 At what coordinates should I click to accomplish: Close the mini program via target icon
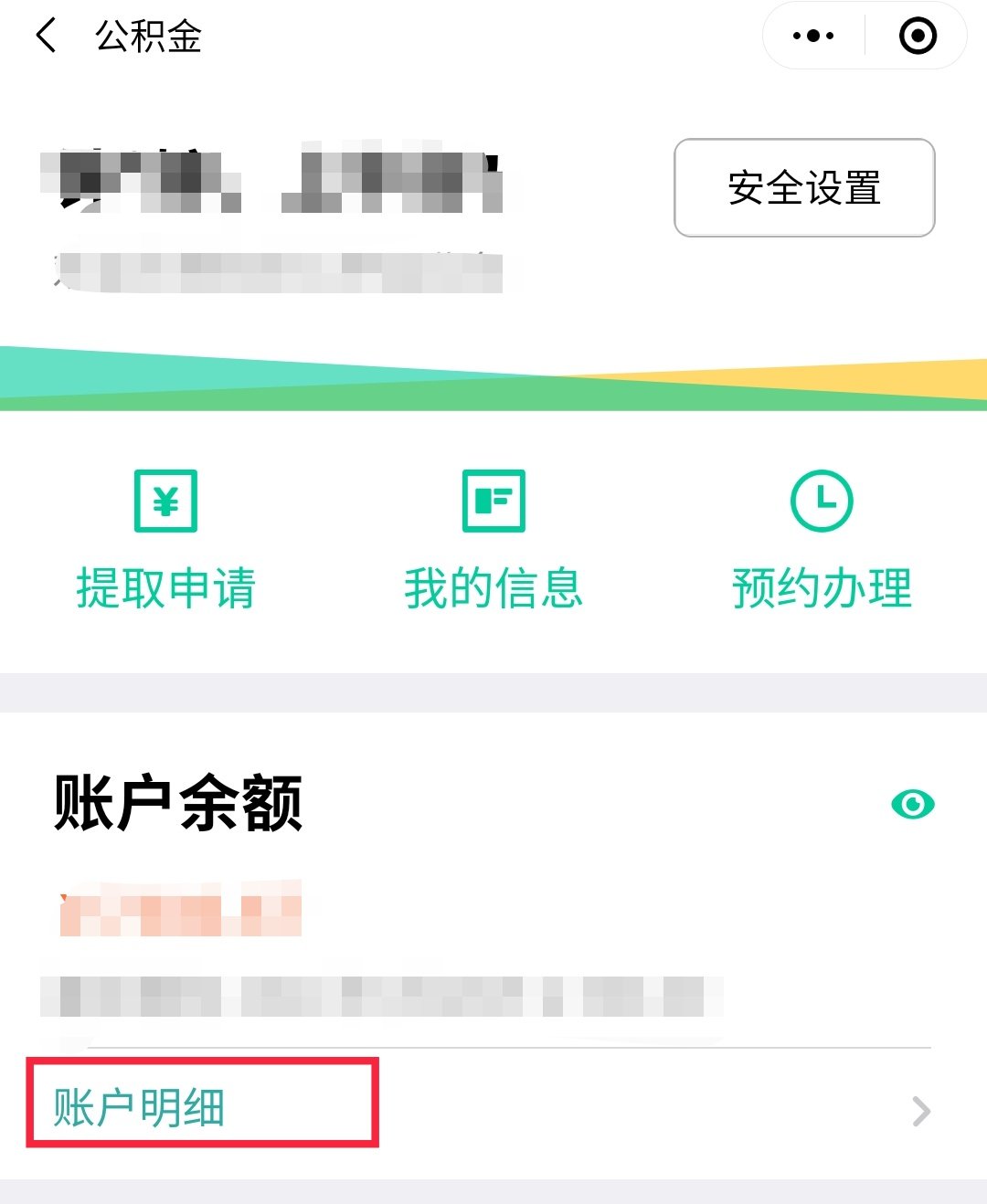click(x=918, y=37)
